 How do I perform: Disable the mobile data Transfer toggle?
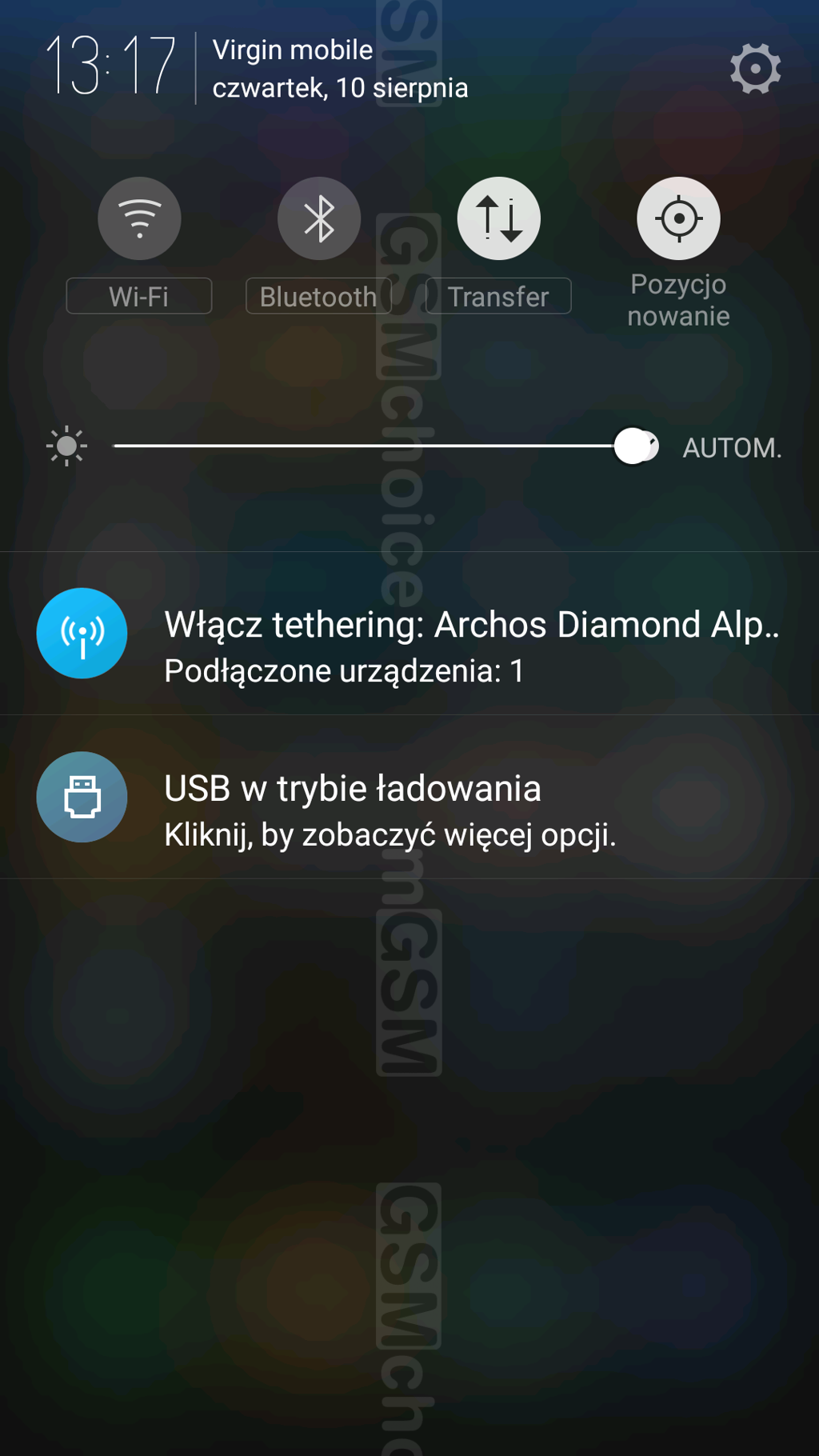(498, 218)
